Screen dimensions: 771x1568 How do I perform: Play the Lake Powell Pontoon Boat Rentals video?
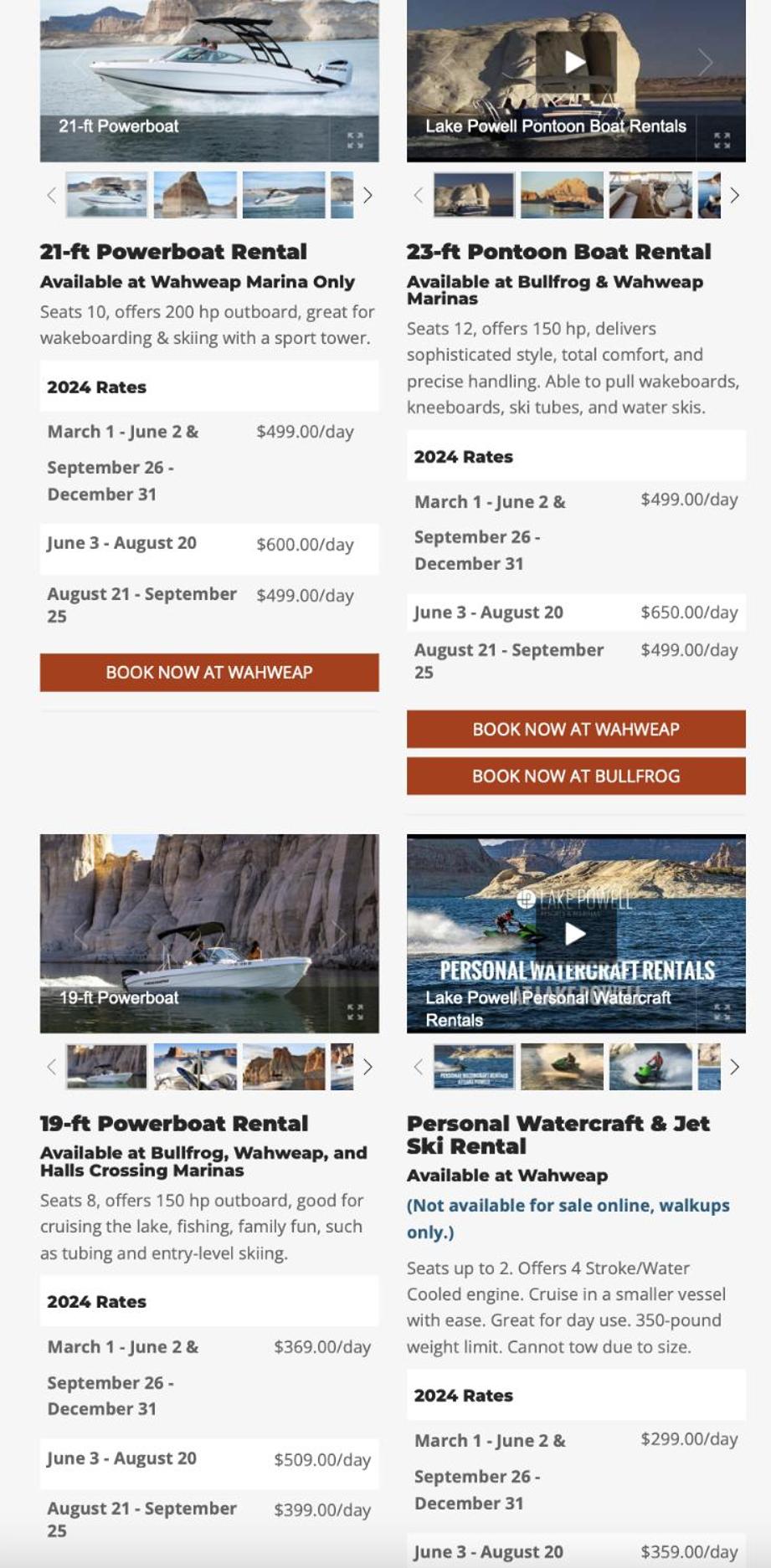(x=575, y=62)
